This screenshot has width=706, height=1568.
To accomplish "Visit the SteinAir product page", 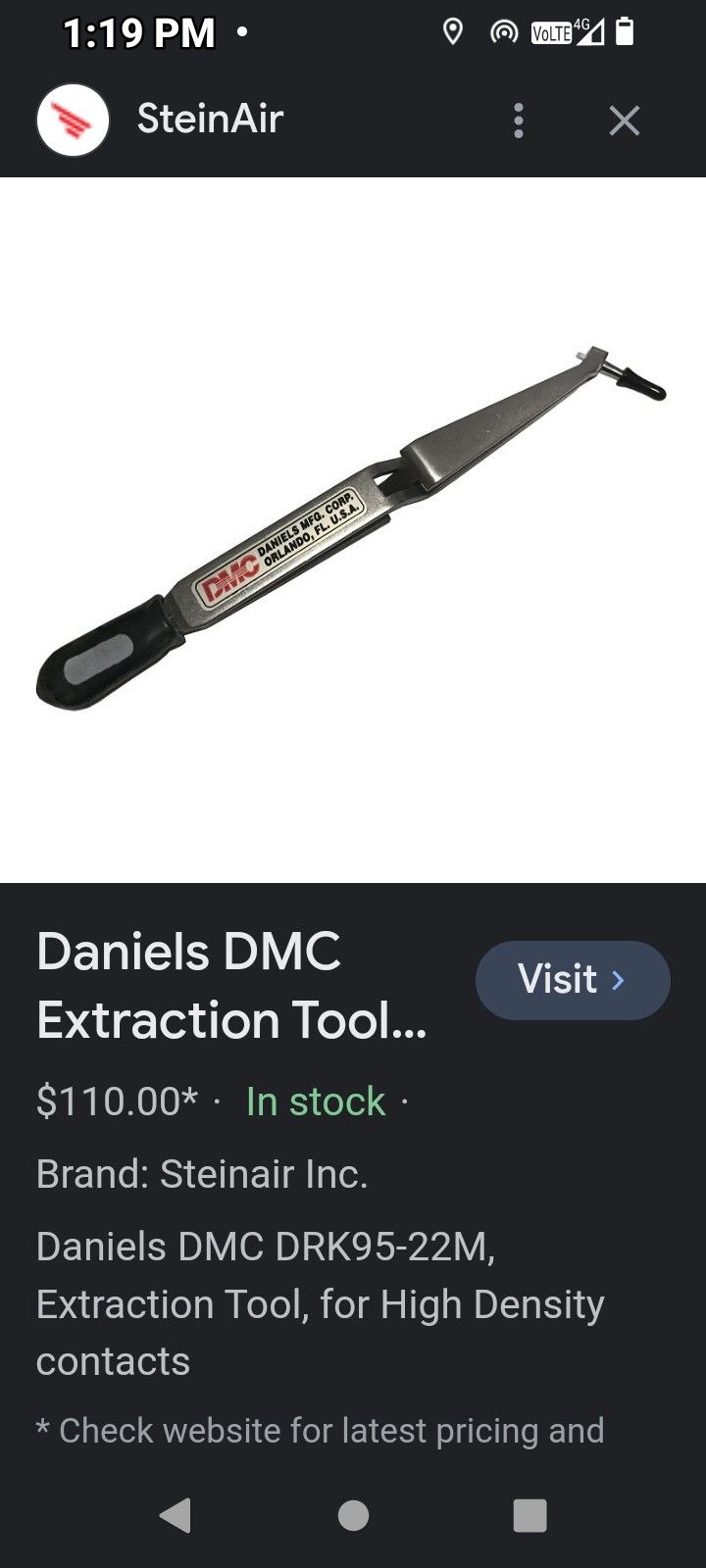I will point(573,979).
